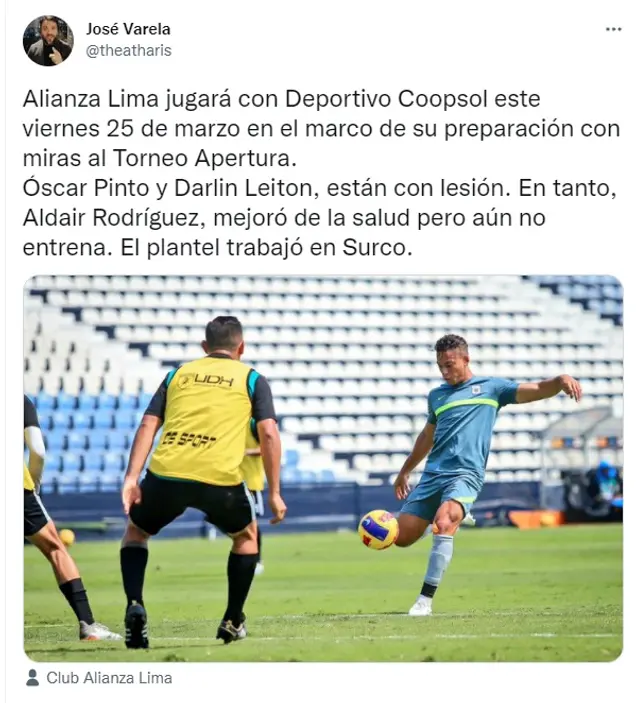Open the training photo in the tweet
This screenshot has width=640, height=703.
click(x=323, y=467)
